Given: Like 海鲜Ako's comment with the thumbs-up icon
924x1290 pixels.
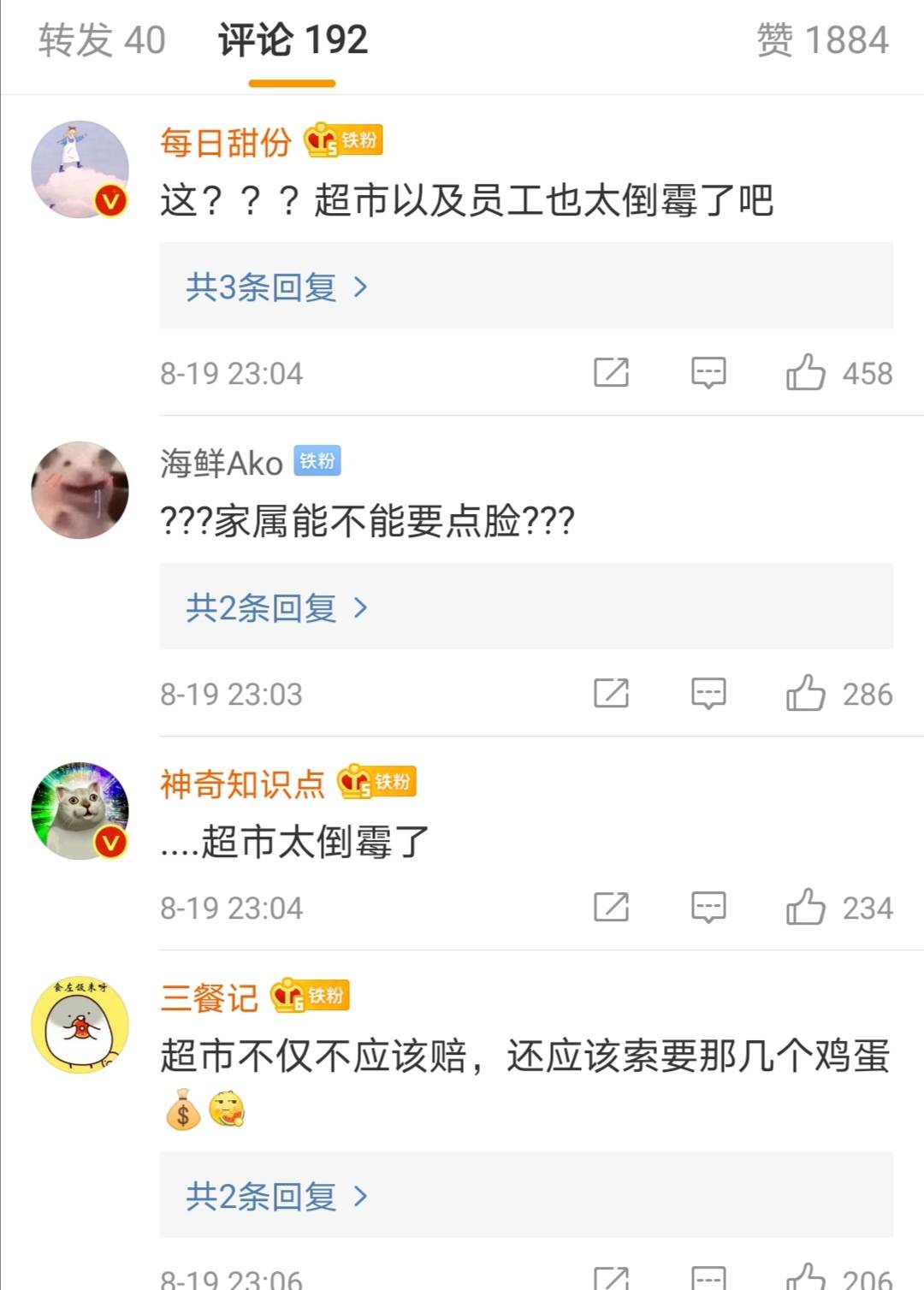Looking at the screenshot, I should point(807,695).
